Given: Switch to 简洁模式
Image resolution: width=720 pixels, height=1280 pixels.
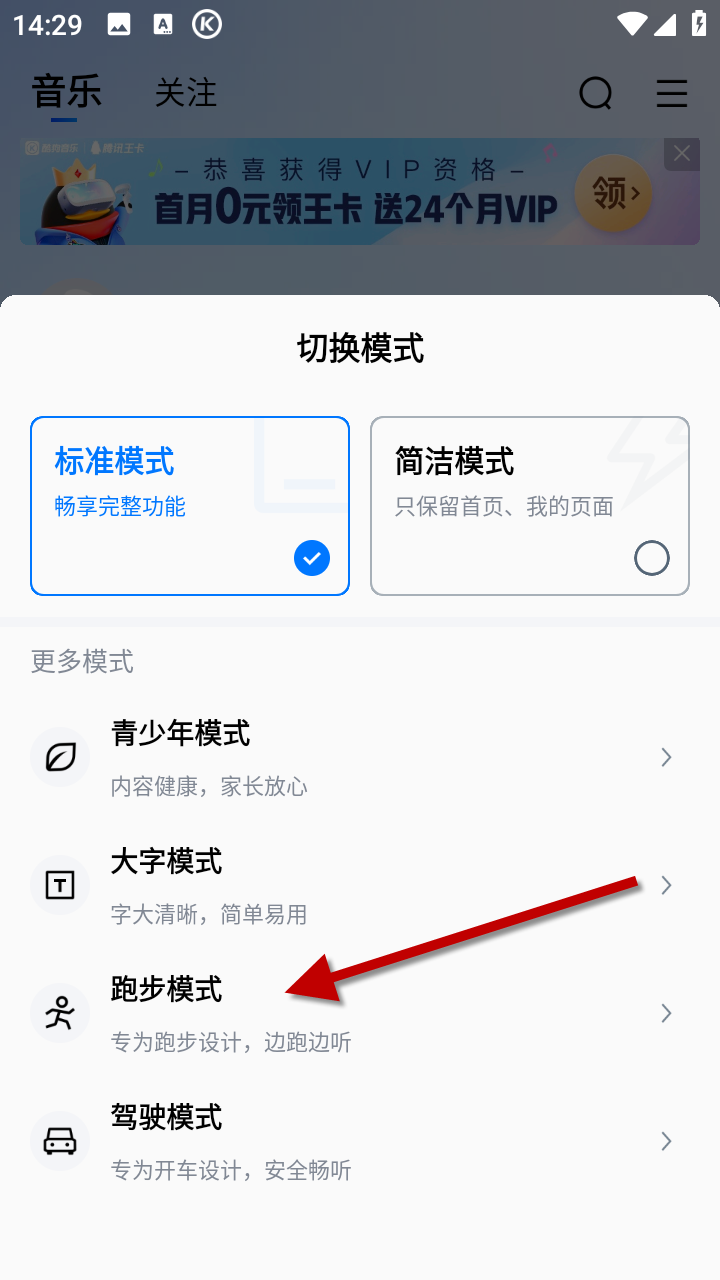Looking at the screenshot, I should [x=530, y=505].
